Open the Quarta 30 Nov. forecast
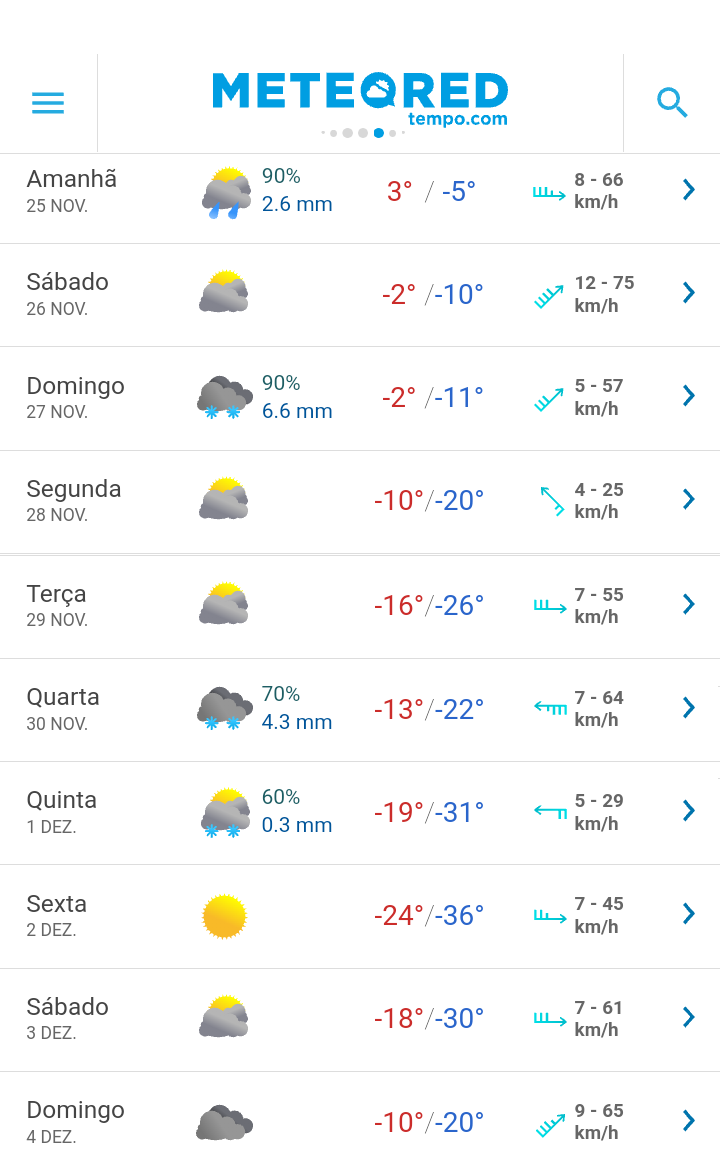 (360, 709)
